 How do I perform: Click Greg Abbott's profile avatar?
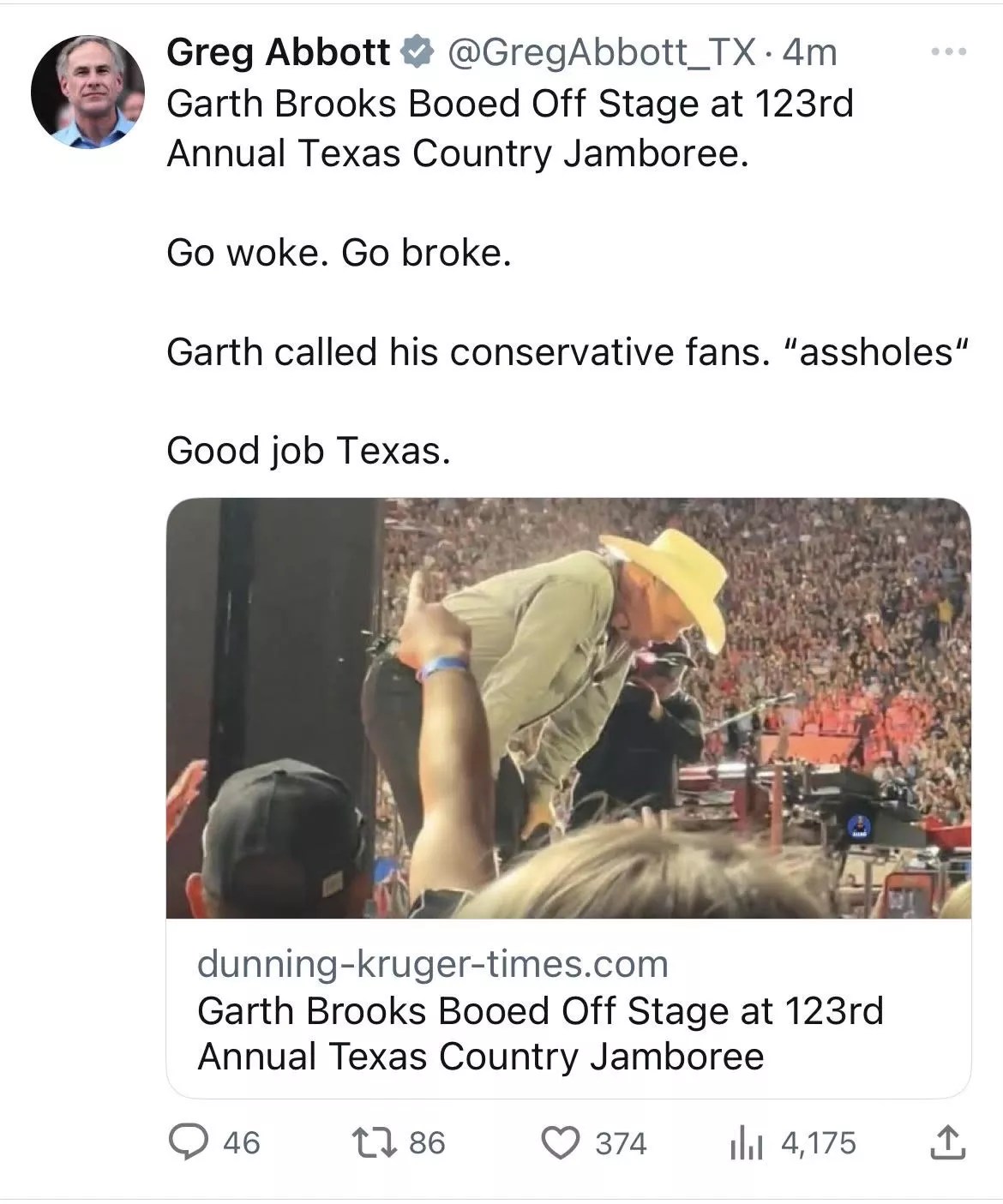85,90
